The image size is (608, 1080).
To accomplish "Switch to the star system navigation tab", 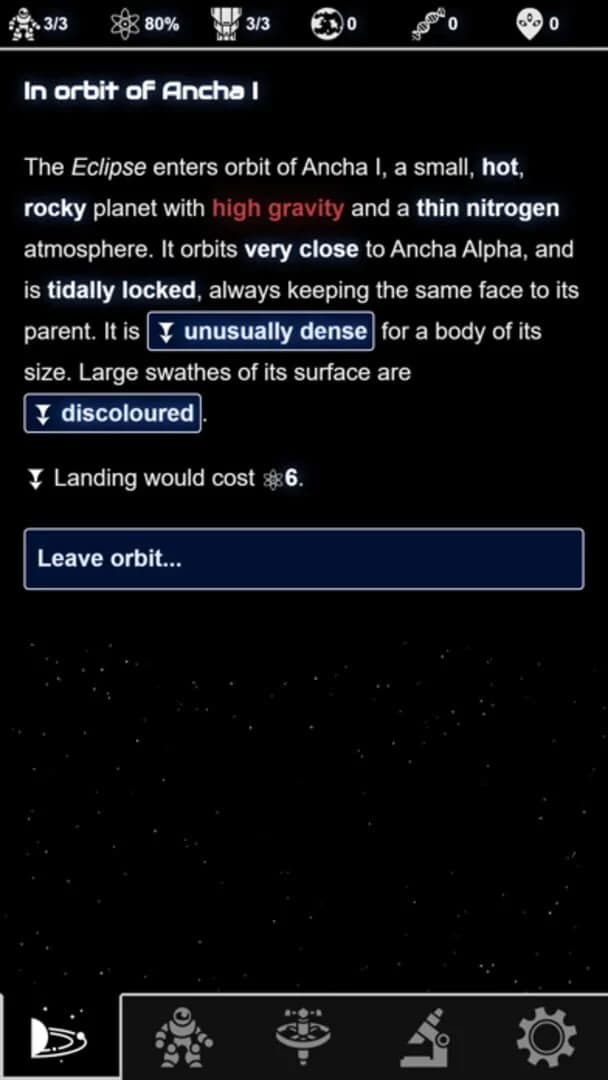I will [x=59, y=1037].
